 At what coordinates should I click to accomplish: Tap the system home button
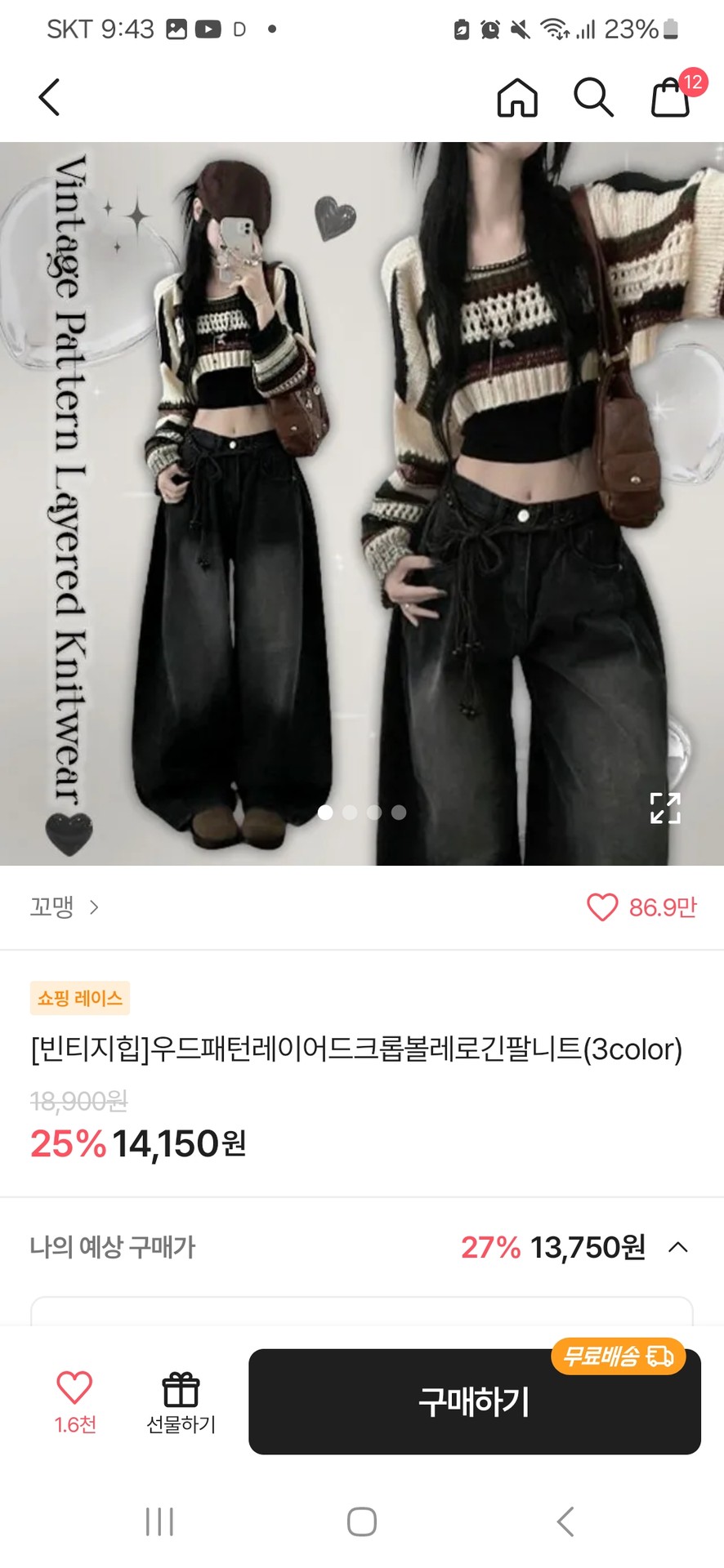click(x=361, y=1521)
